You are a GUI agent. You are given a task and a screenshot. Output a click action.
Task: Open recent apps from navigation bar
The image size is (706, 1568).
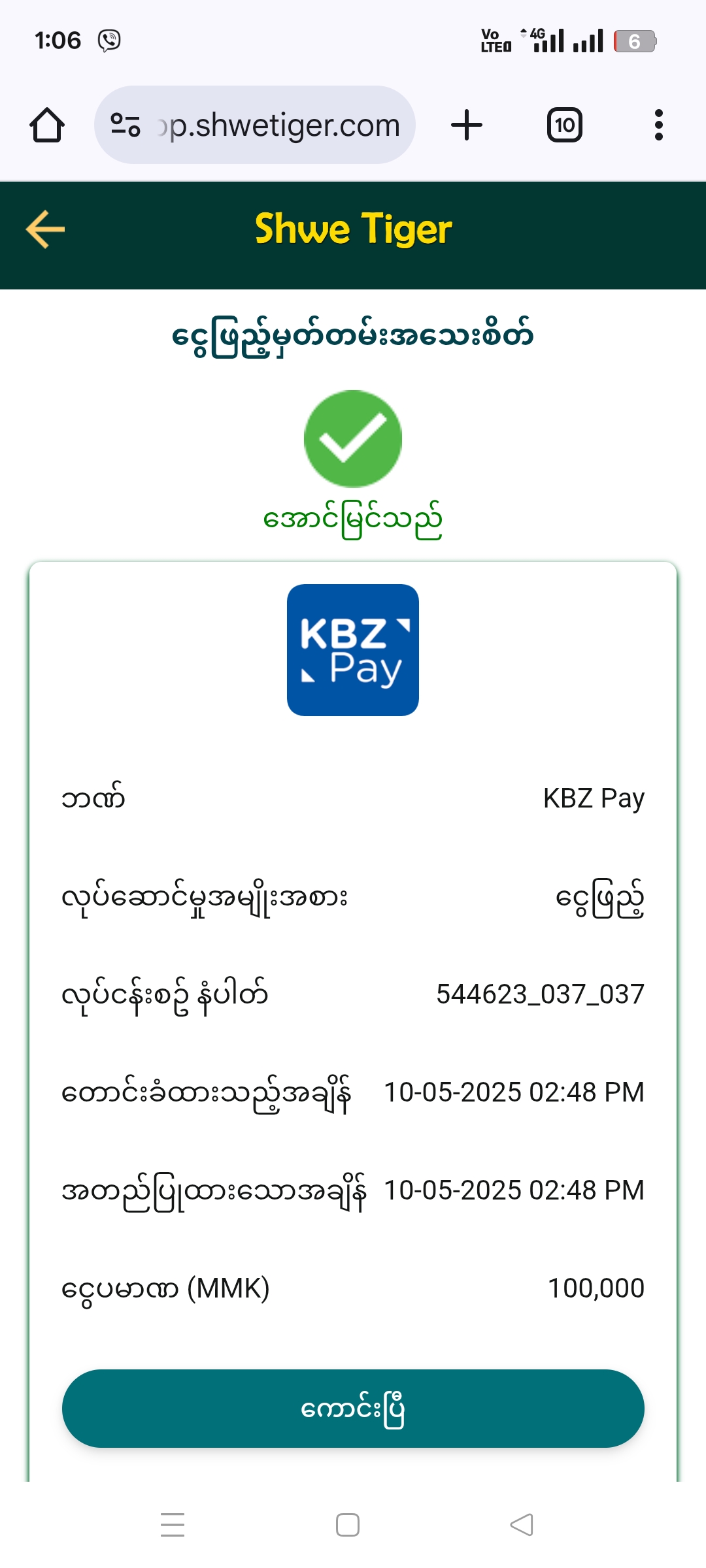pyautogui.click(x=173, y=1525)
